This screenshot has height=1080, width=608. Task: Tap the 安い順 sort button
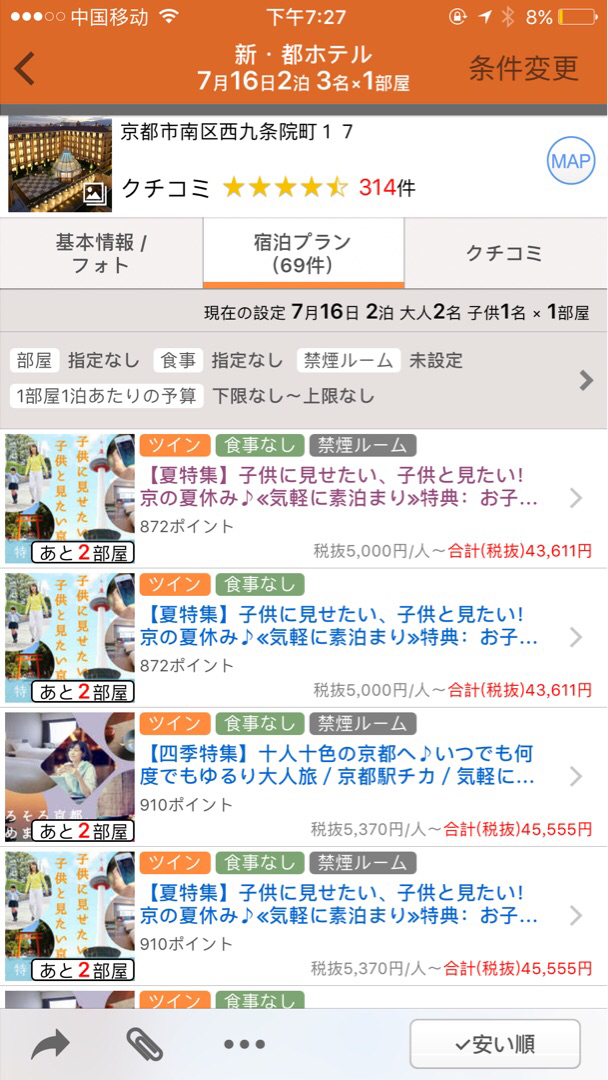(495, 1044)
